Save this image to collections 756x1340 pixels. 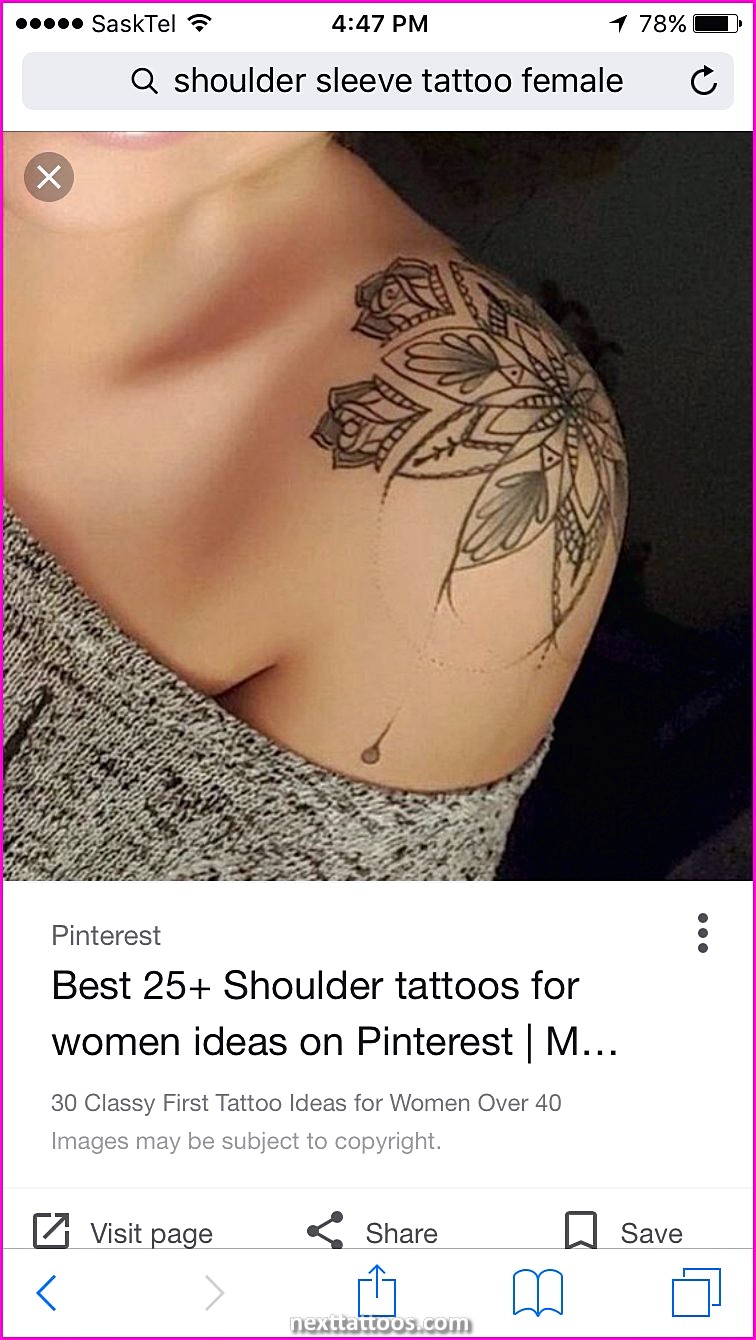623,1233
